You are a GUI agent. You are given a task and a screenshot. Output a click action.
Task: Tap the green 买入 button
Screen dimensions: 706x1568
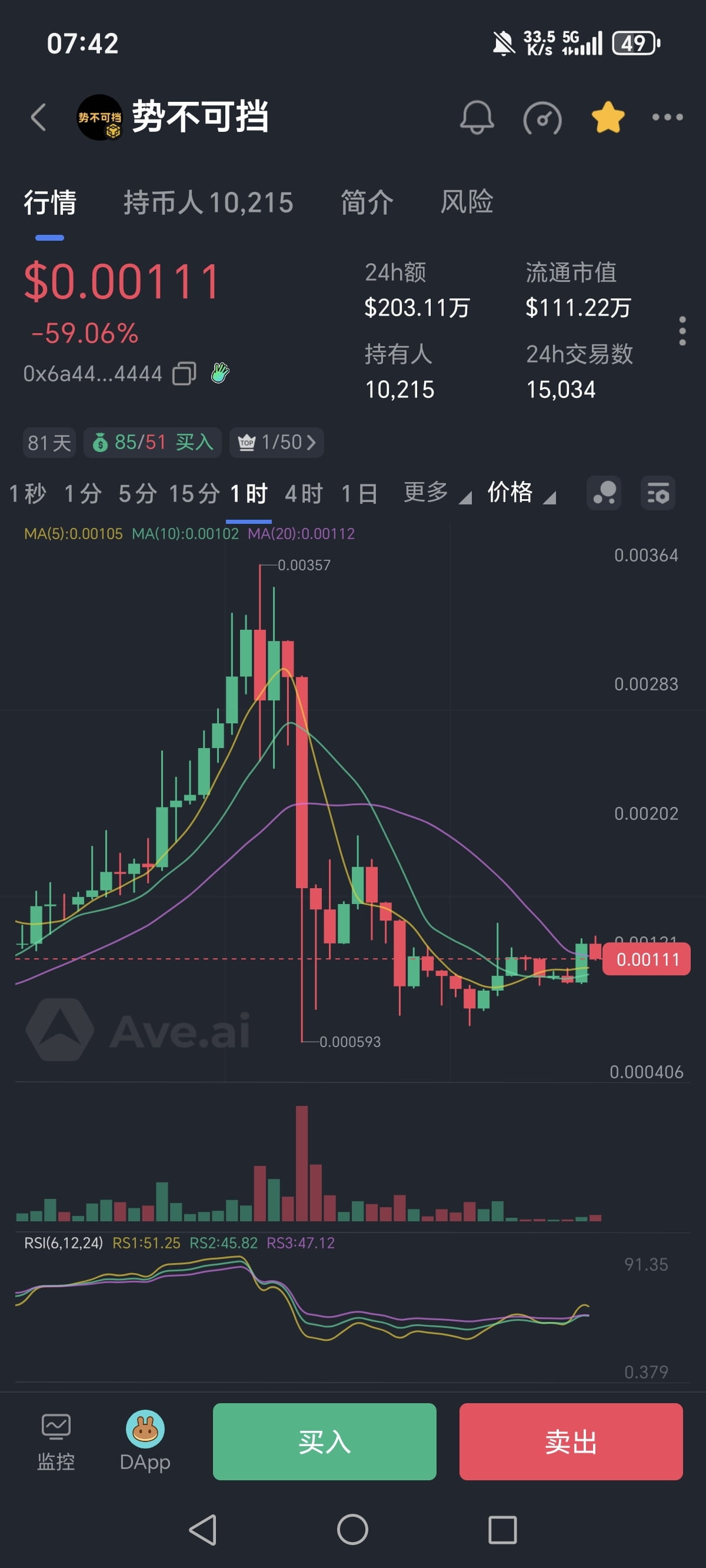(x=324, y=1441)
